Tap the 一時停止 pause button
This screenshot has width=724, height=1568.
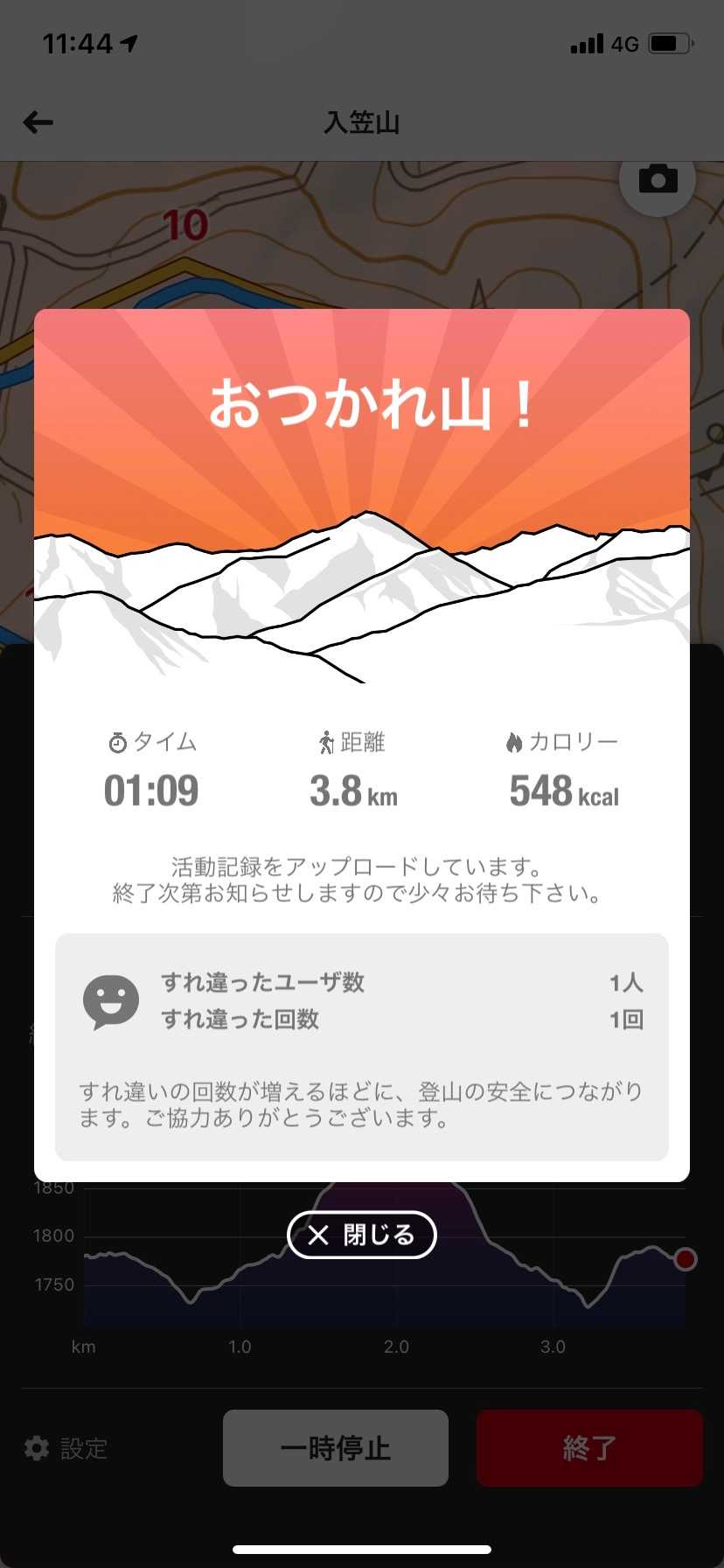pyautogui.click(x=336, y=1448)
